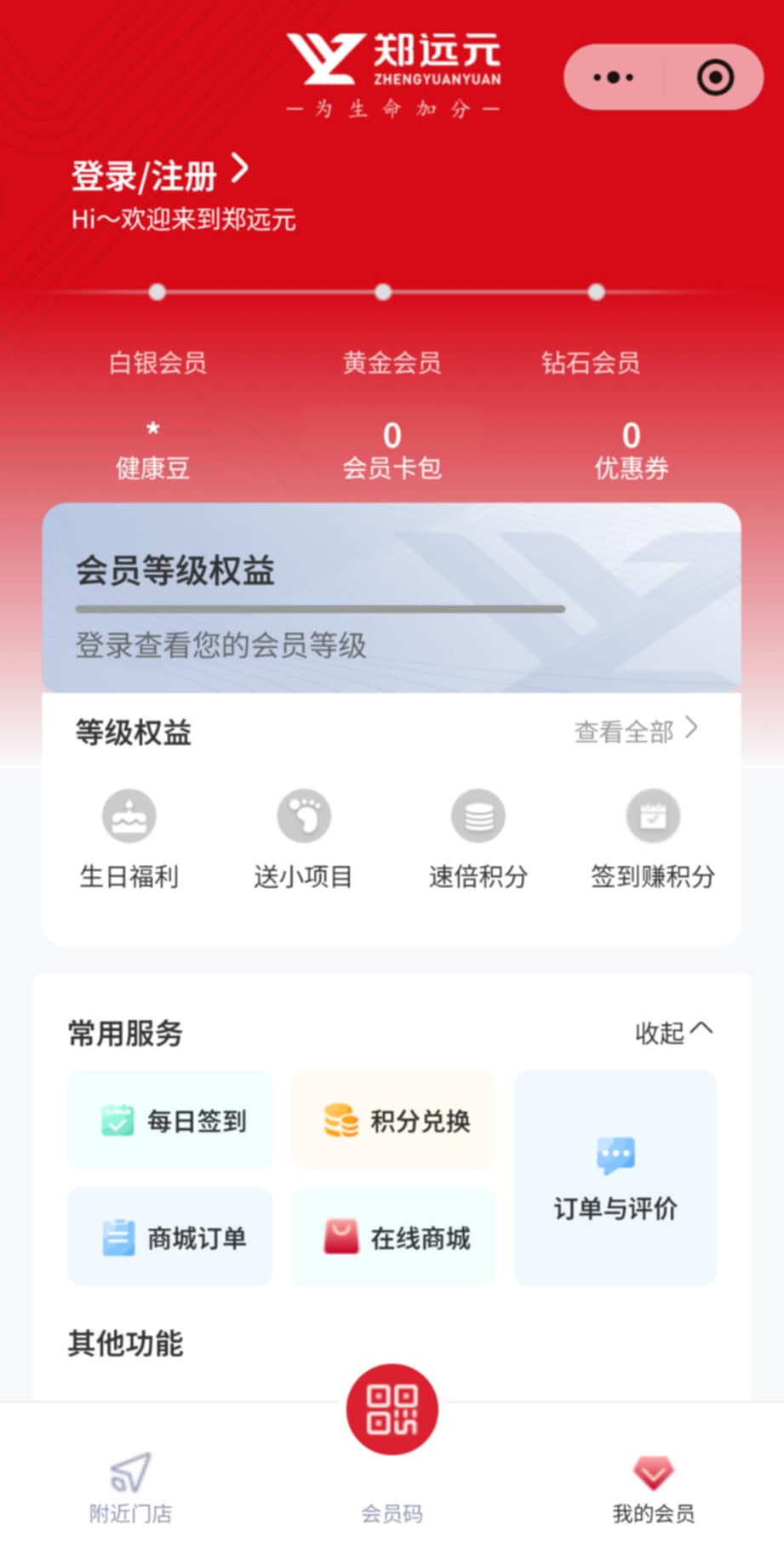Open 积分兑换 service
The height and width of the screenshot is (1565, 784).
tap(393, 1121)
